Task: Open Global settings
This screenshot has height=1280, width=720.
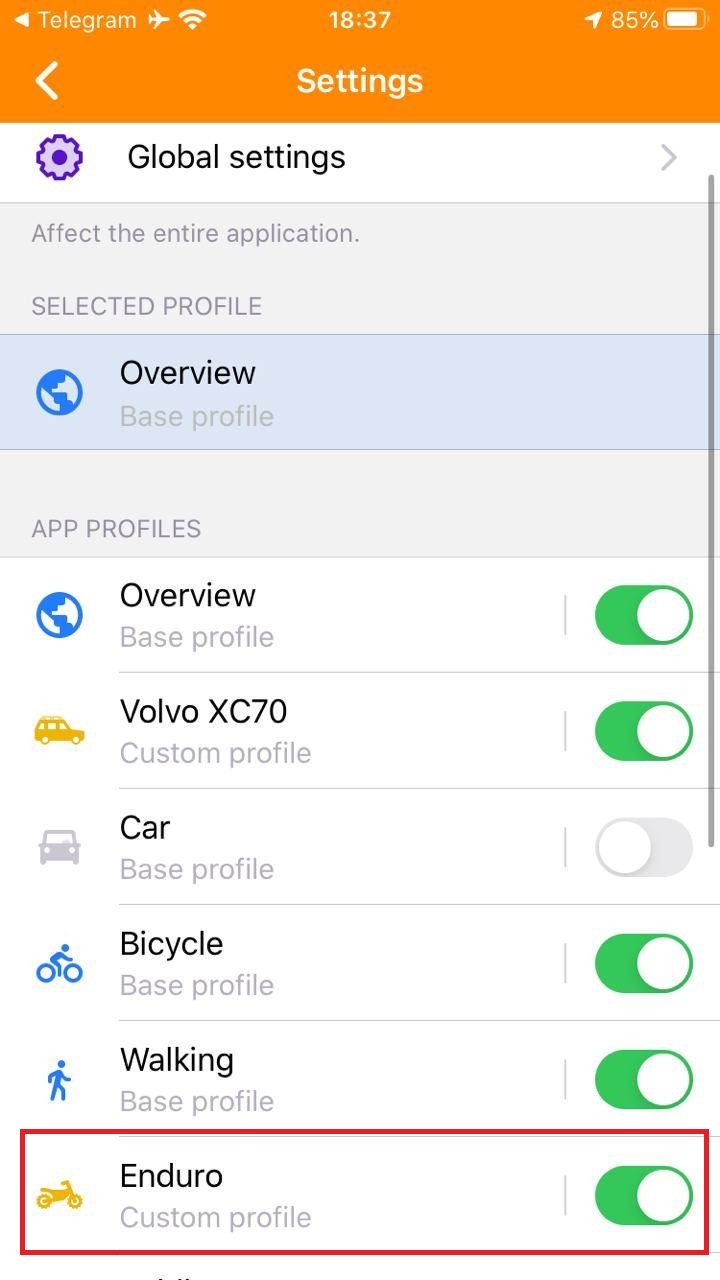Action: (358, 158)
